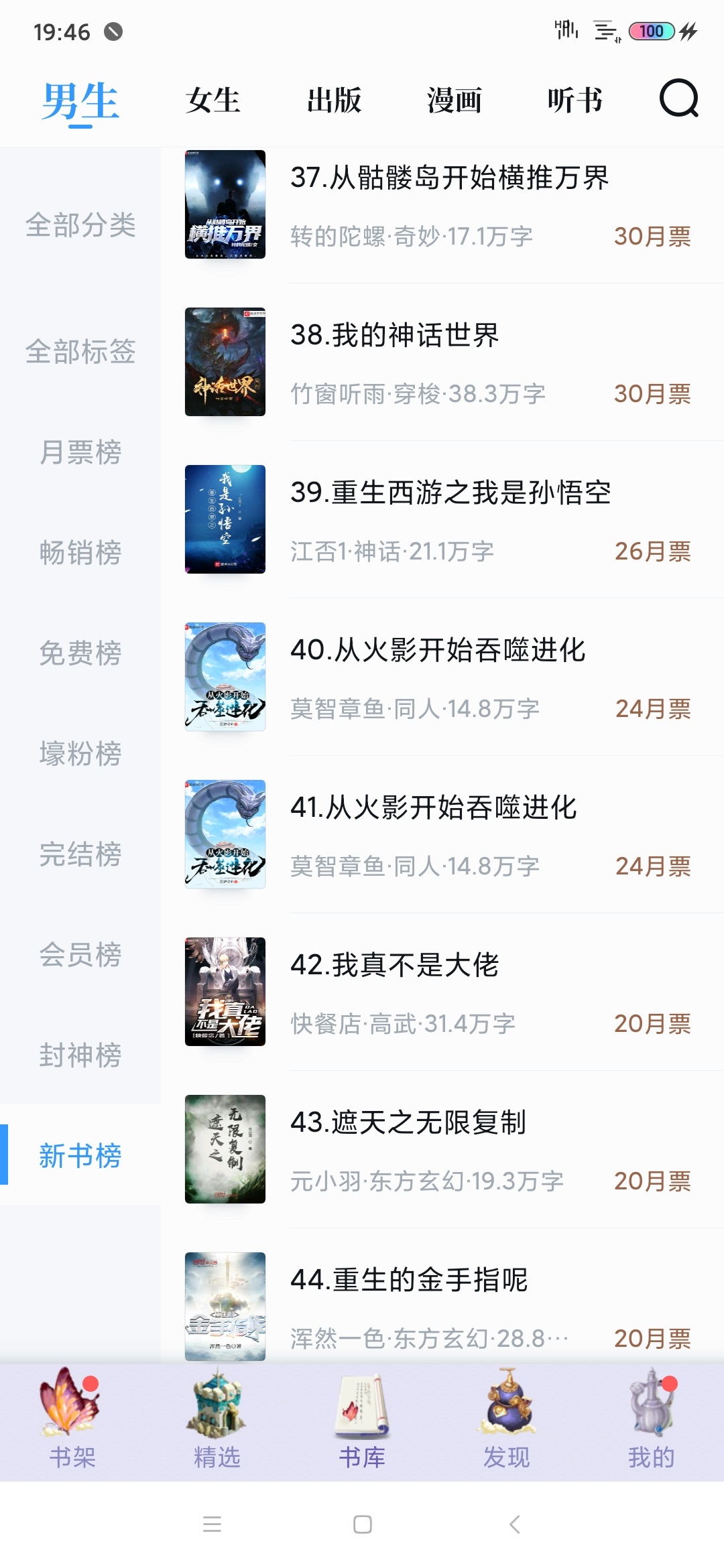This screenshot has height=1568, width=724.
Task: Go to the 书架 bottom tab
Action: tap(72, 1421)
